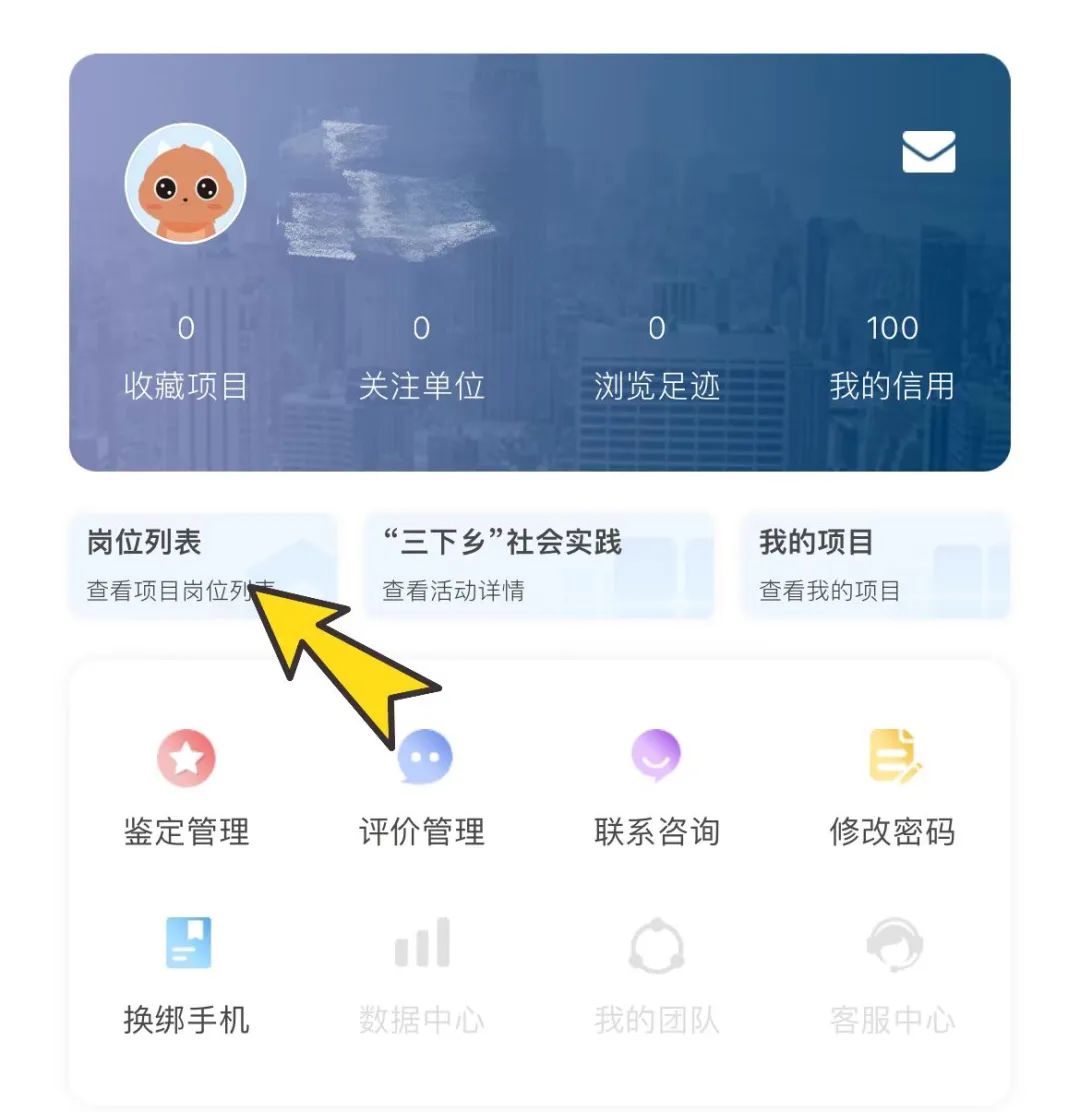The width and height of the screenshot is (1080, 1112).
Task: View 收藏项目 saved projects
Action: pyautogui.click(x=185, y=358)
